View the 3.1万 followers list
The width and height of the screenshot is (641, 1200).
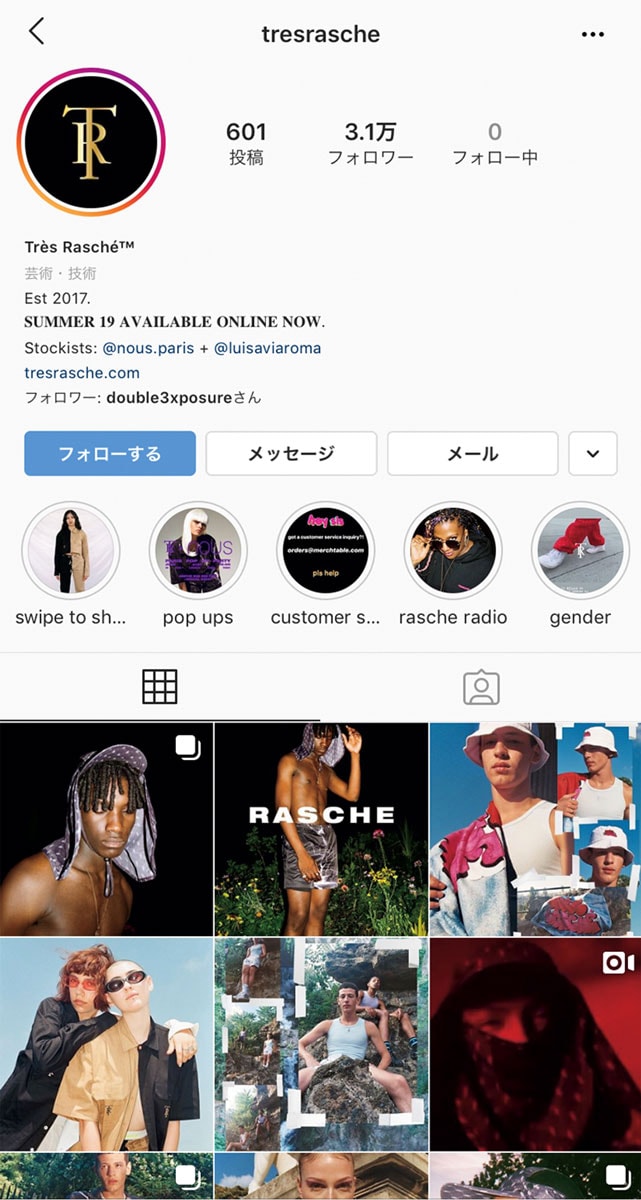coord(370,143)
